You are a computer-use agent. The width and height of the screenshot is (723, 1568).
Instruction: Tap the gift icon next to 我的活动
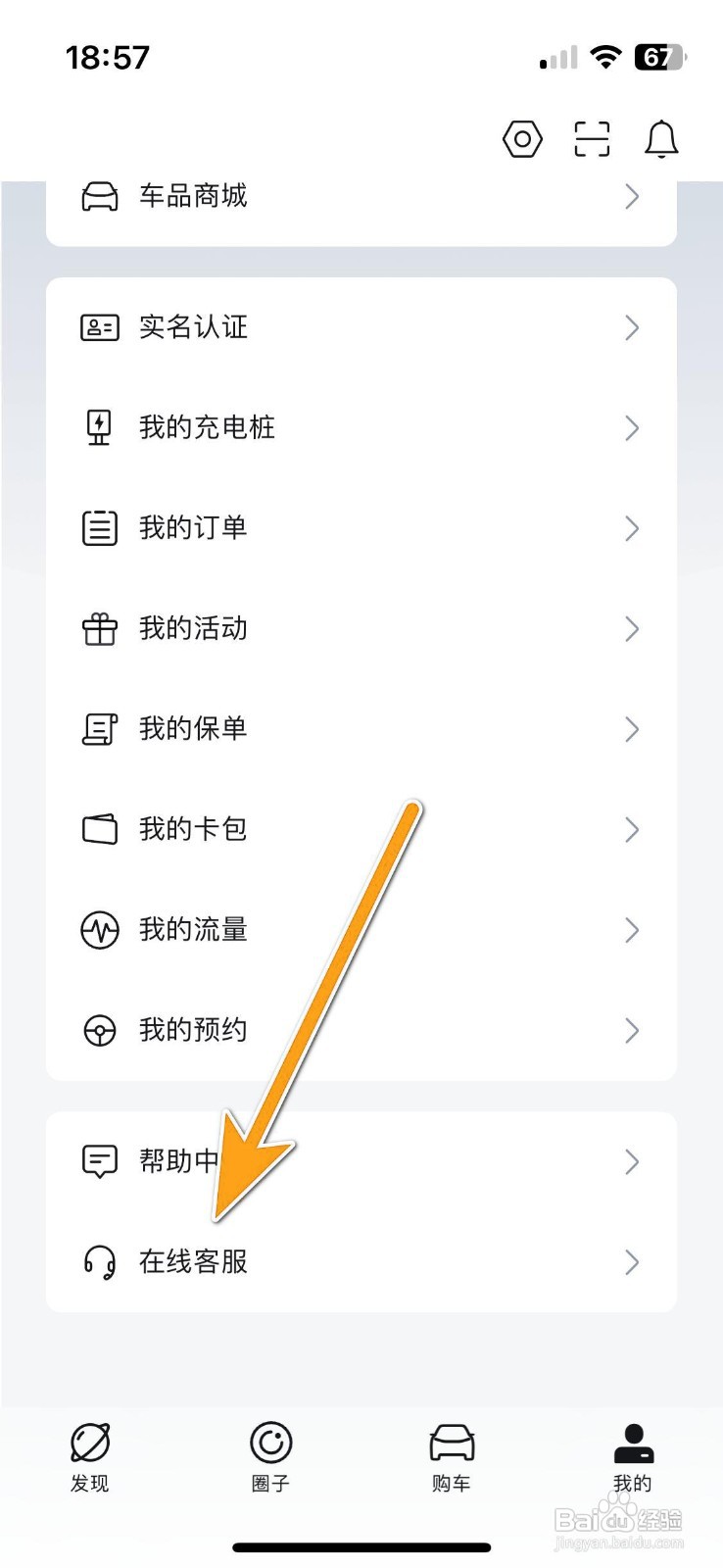pyautogui.click(x=99, y=629)
